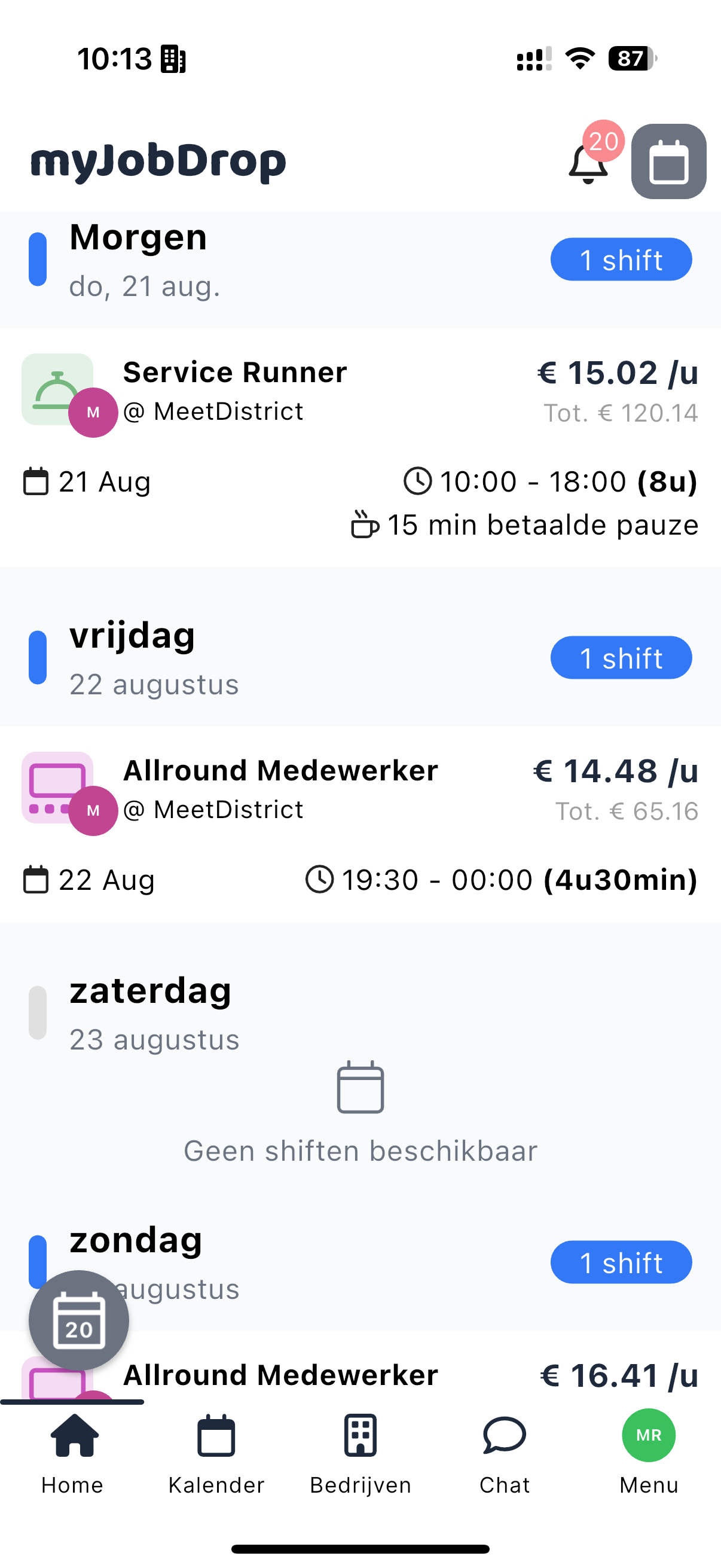
Task: Tap the 1 shift badge next to Morgen
Action: tap(621, 259)
